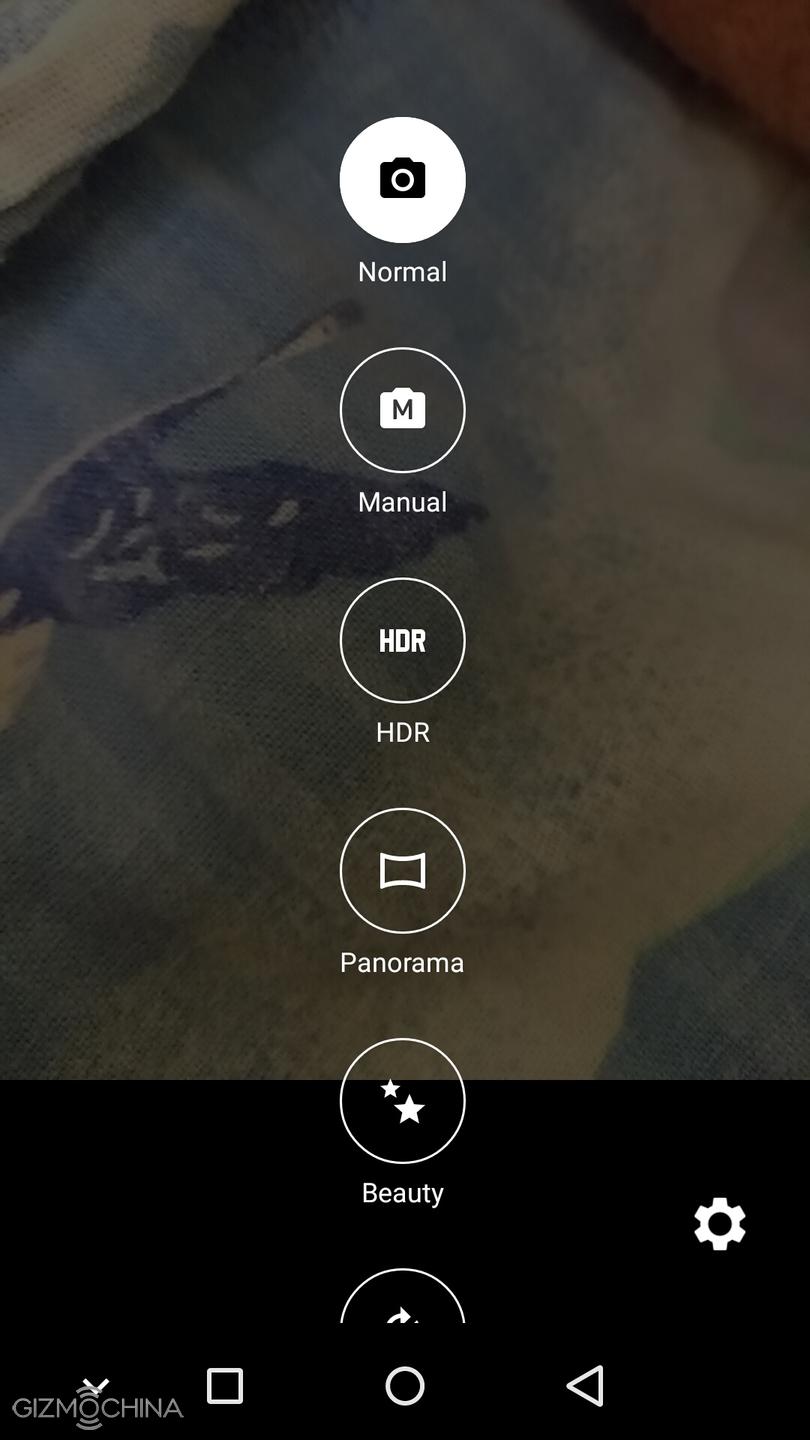Switch to Panorama mode icon
810x1440 pixels.
click(403, 870)
